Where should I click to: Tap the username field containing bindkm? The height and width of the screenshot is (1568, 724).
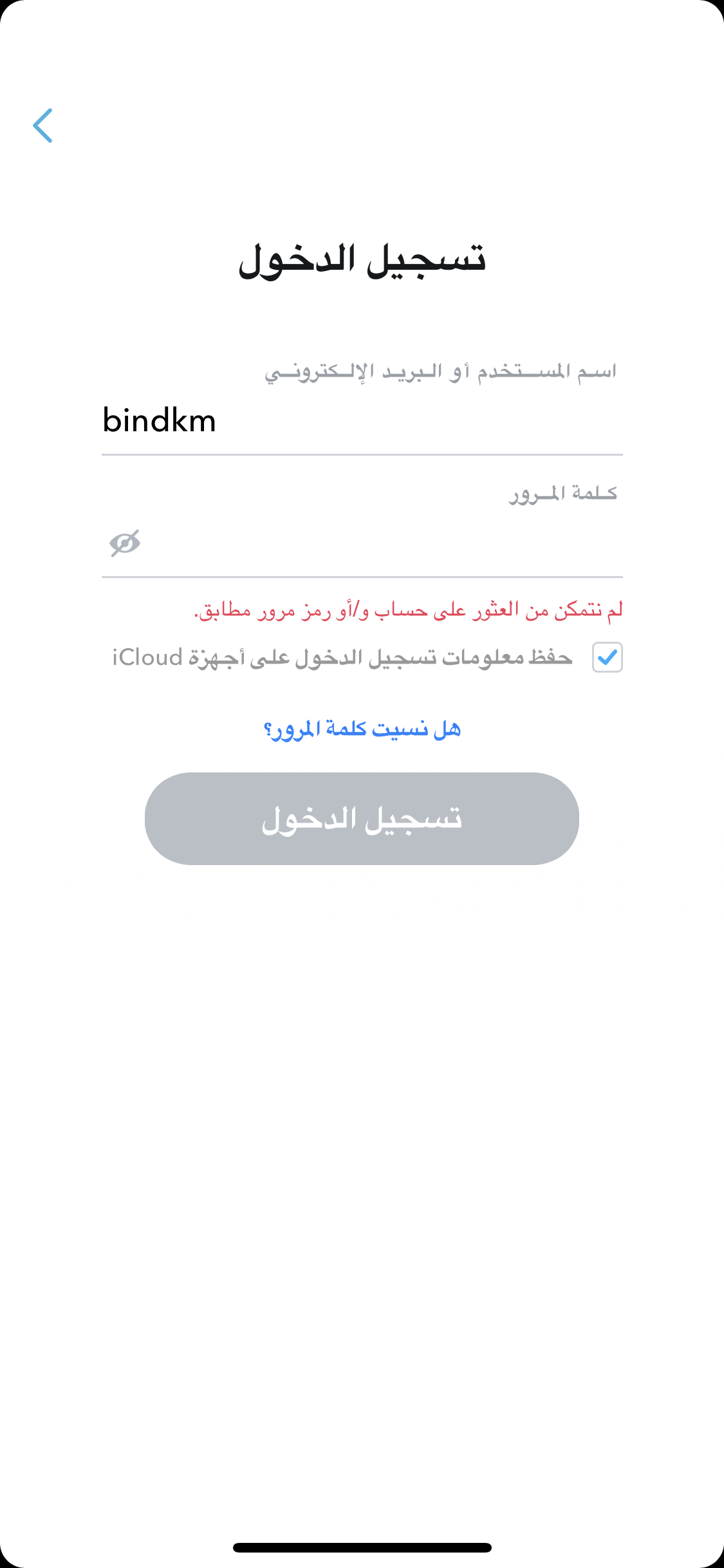point(362,420)
